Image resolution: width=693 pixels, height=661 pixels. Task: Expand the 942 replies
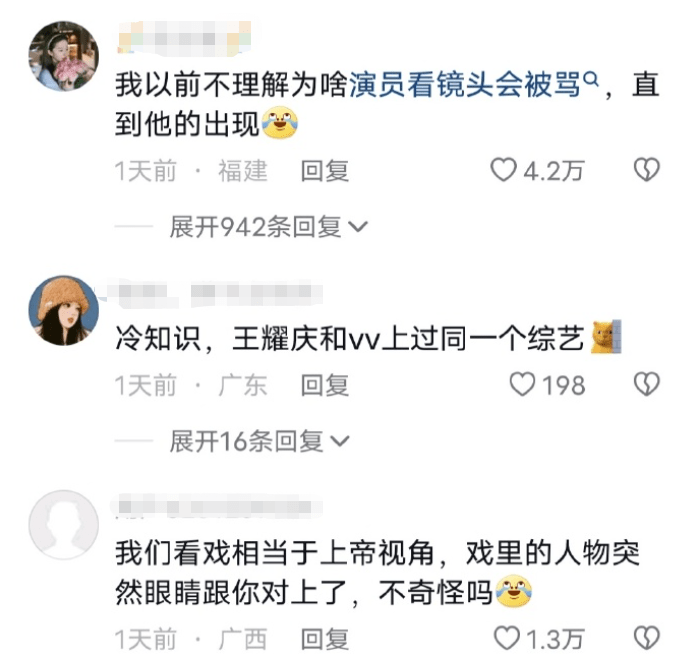click(x=268, y=227)
